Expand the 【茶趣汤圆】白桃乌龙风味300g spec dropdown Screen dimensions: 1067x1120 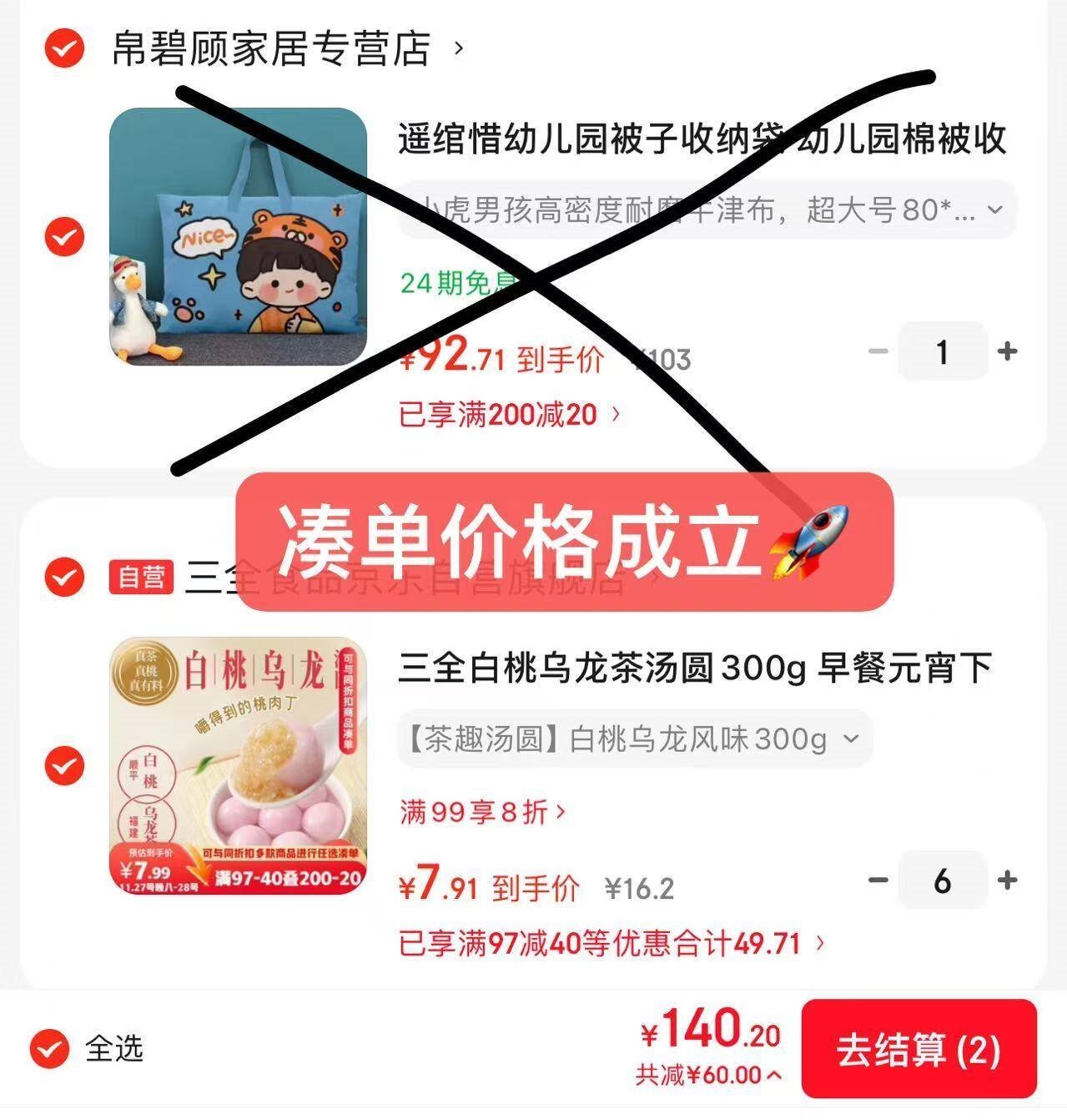coord(634,739)
